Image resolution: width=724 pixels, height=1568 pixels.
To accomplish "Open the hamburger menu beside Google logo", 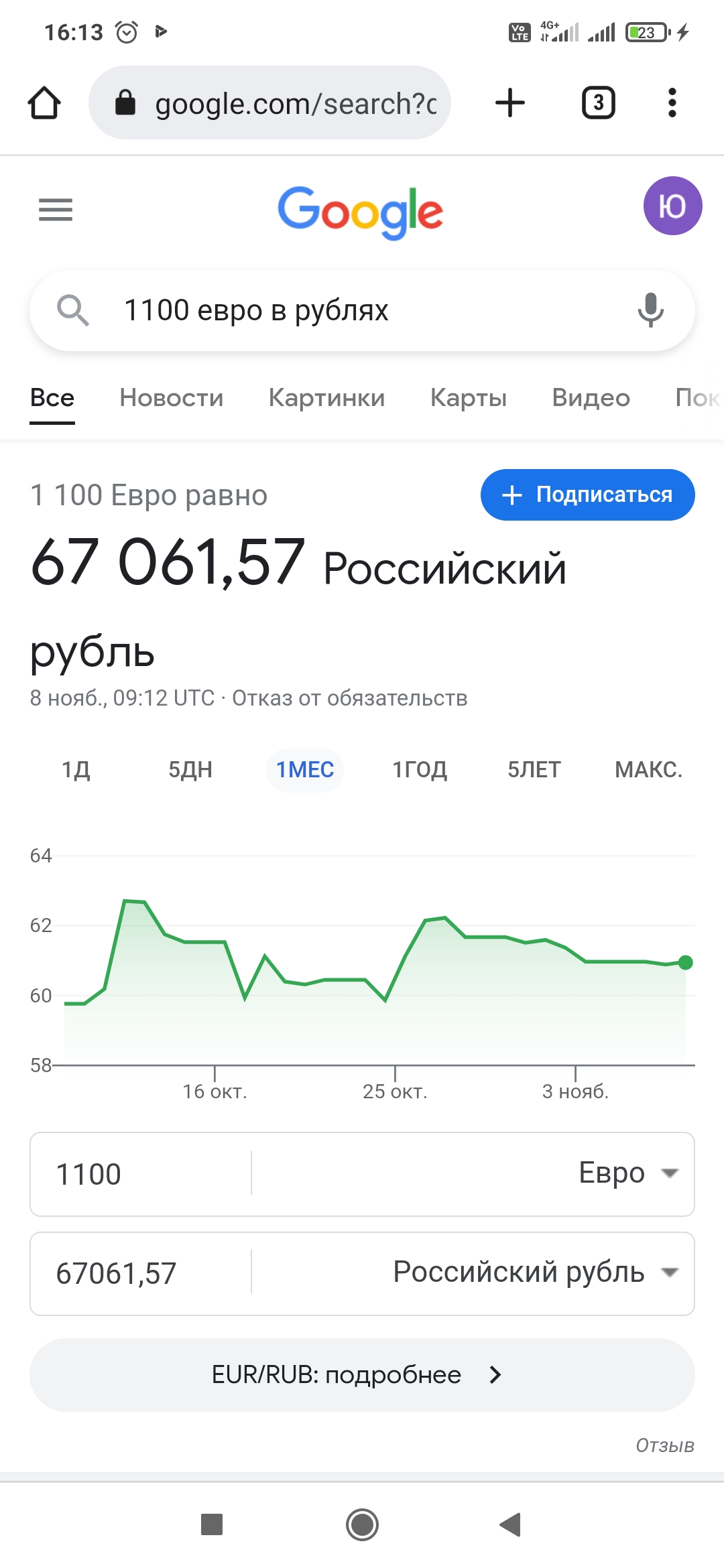I will pos(54,210).
